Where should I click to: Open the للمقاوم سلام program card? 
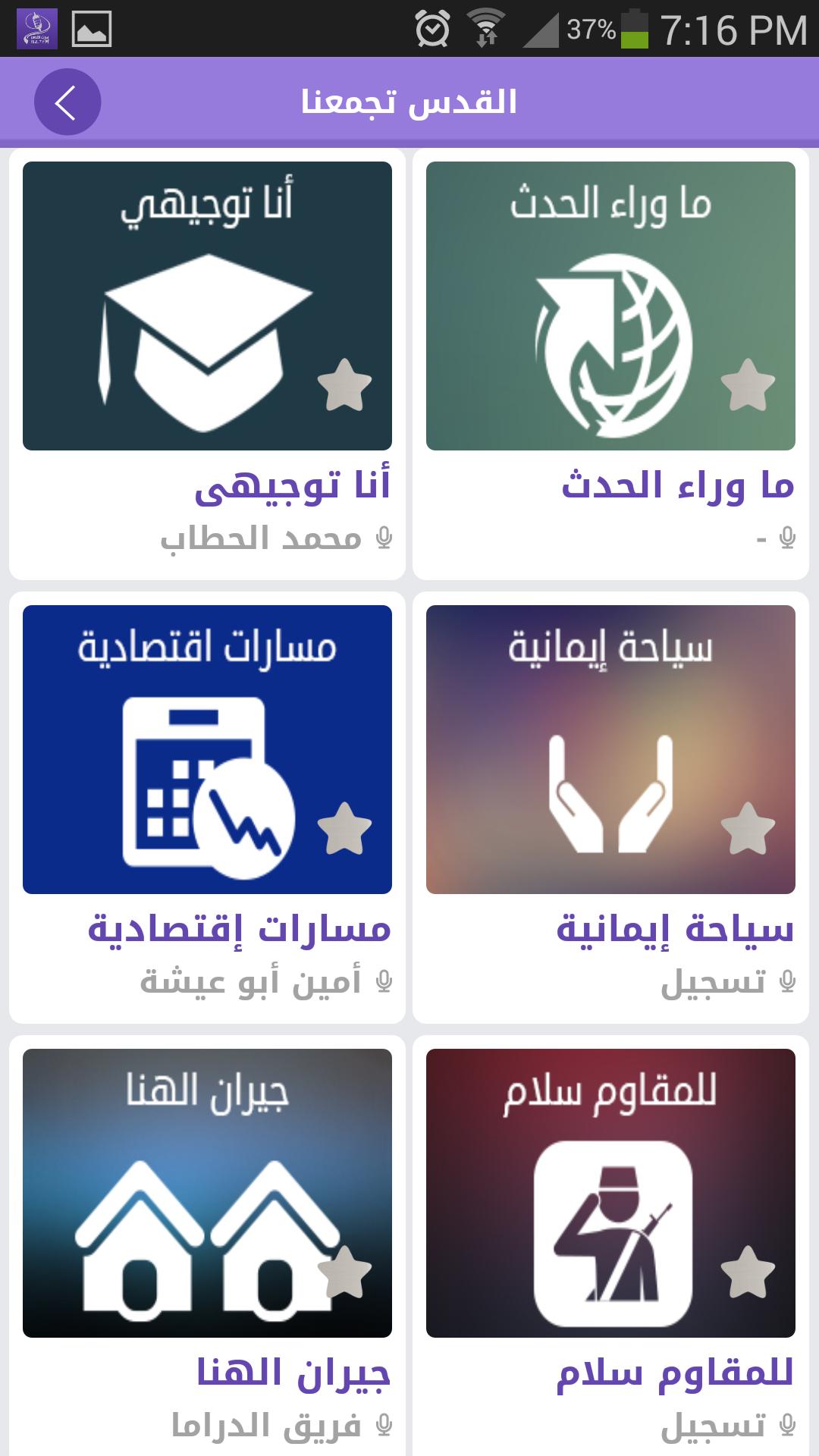point(610,1191)
